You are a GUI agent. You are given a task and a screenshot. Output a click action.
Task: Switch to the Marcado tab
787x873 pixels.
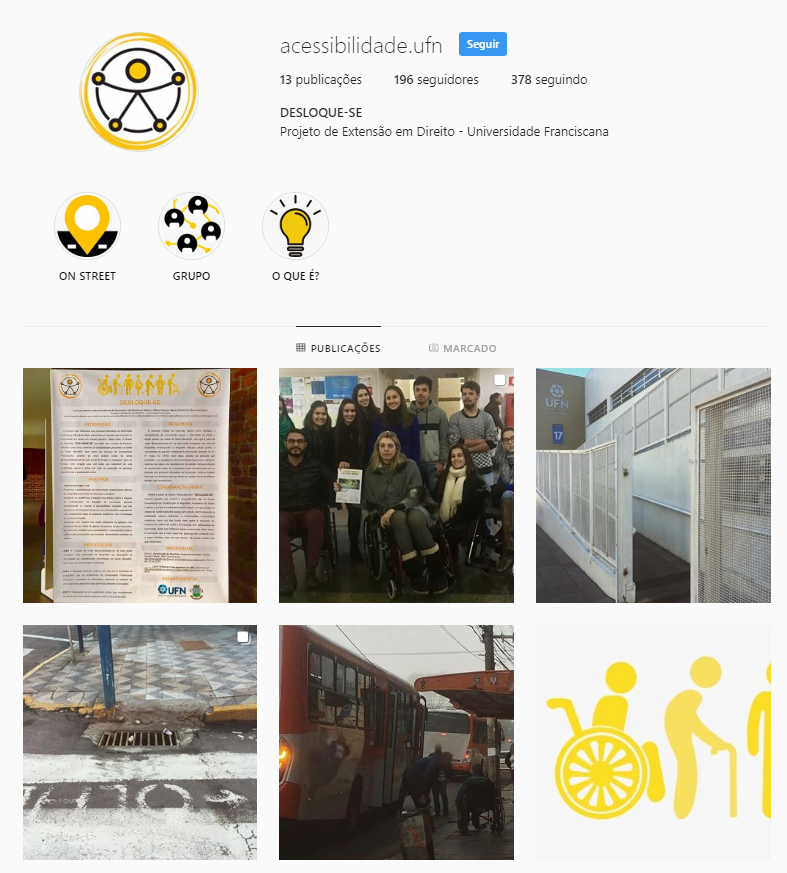[x=462, y=348]
